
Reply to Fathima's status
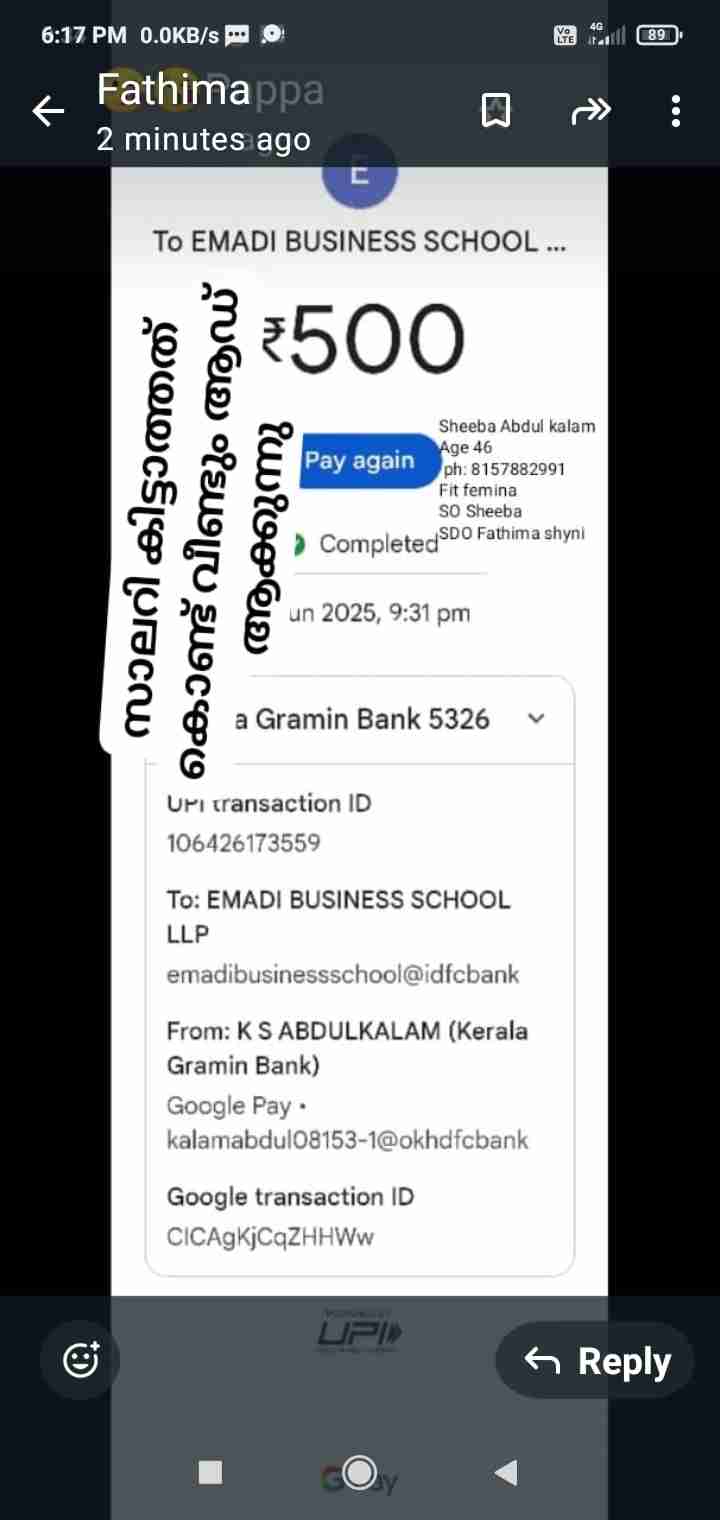[x=597, y=1361]
